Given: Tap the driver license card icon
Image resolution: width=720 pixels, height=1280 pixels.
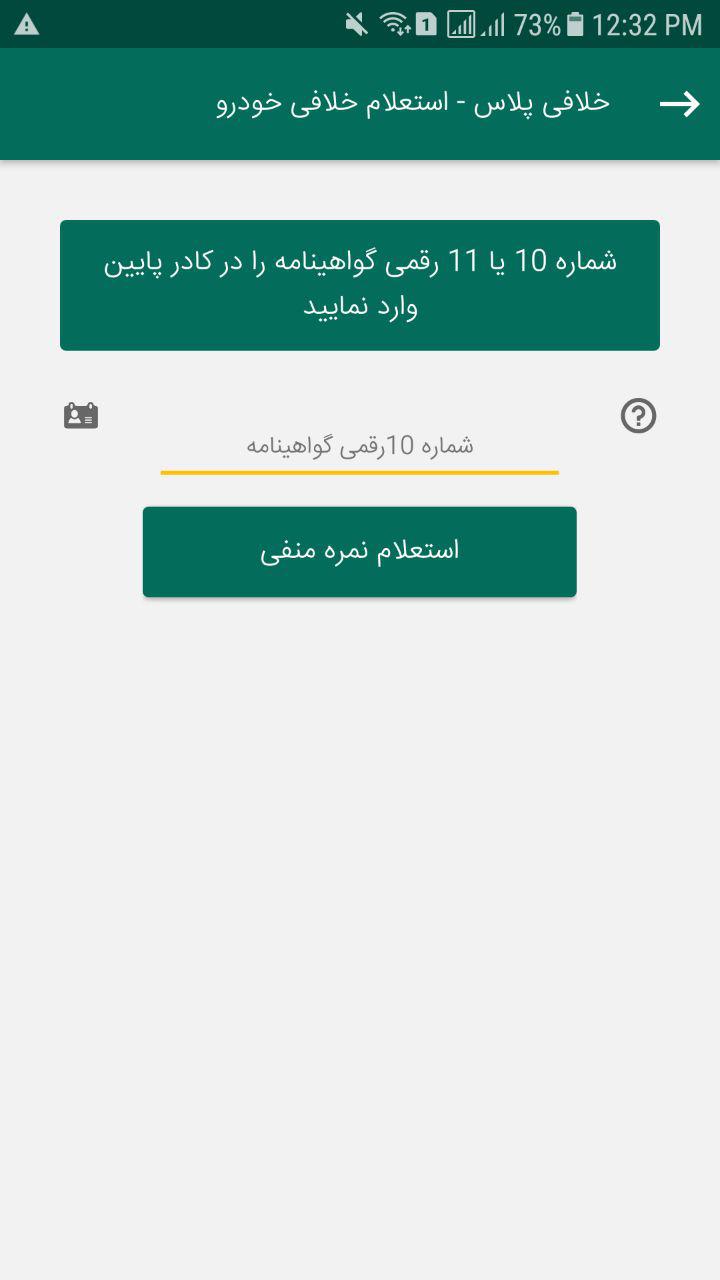Looking at the screenshot, I should (80, 414).
